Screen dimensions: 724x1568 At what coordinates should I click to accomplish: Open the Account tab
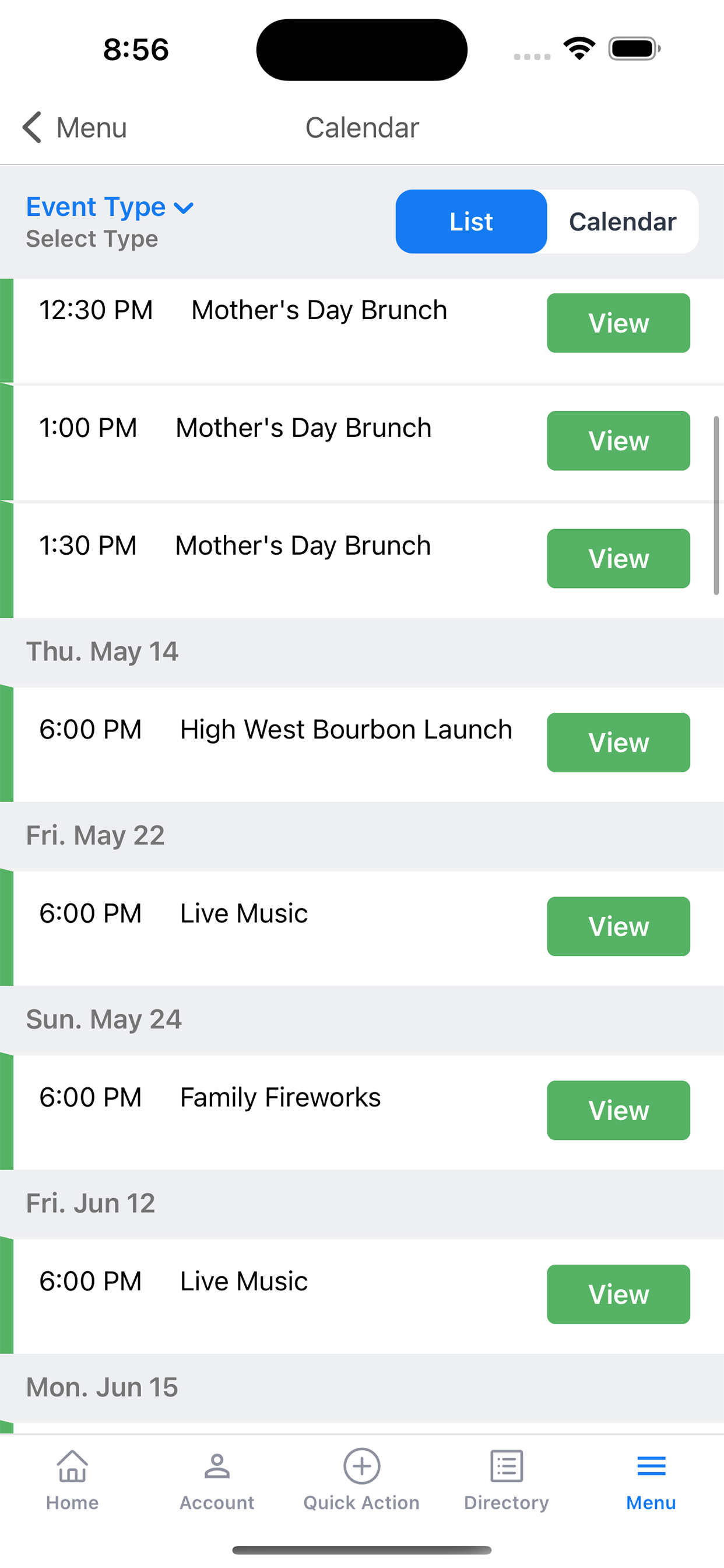coord(217,1480)
